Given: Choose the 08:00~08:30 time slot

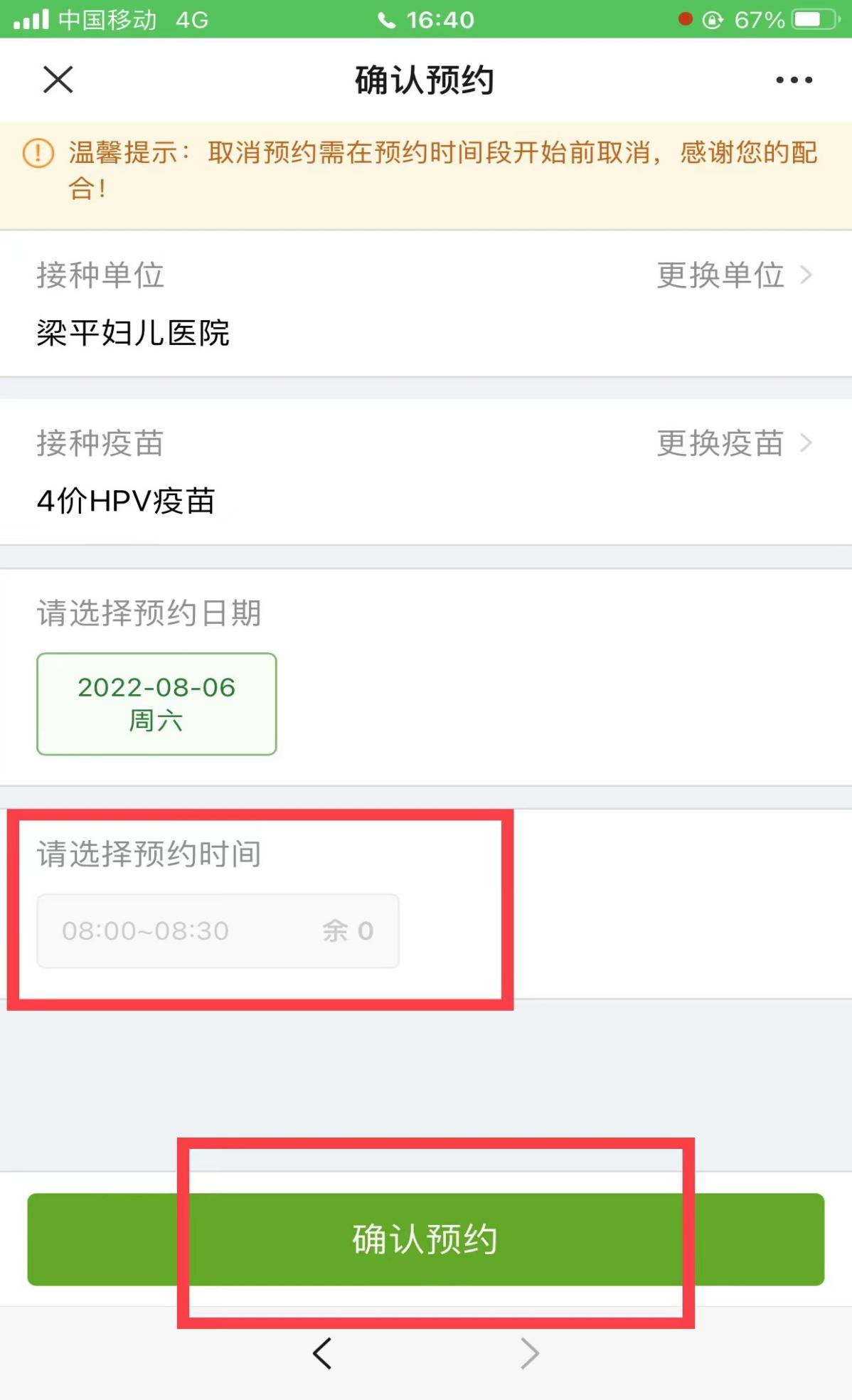Looking at the screenshot, I should pyautogui.click(x=218, y=930).
